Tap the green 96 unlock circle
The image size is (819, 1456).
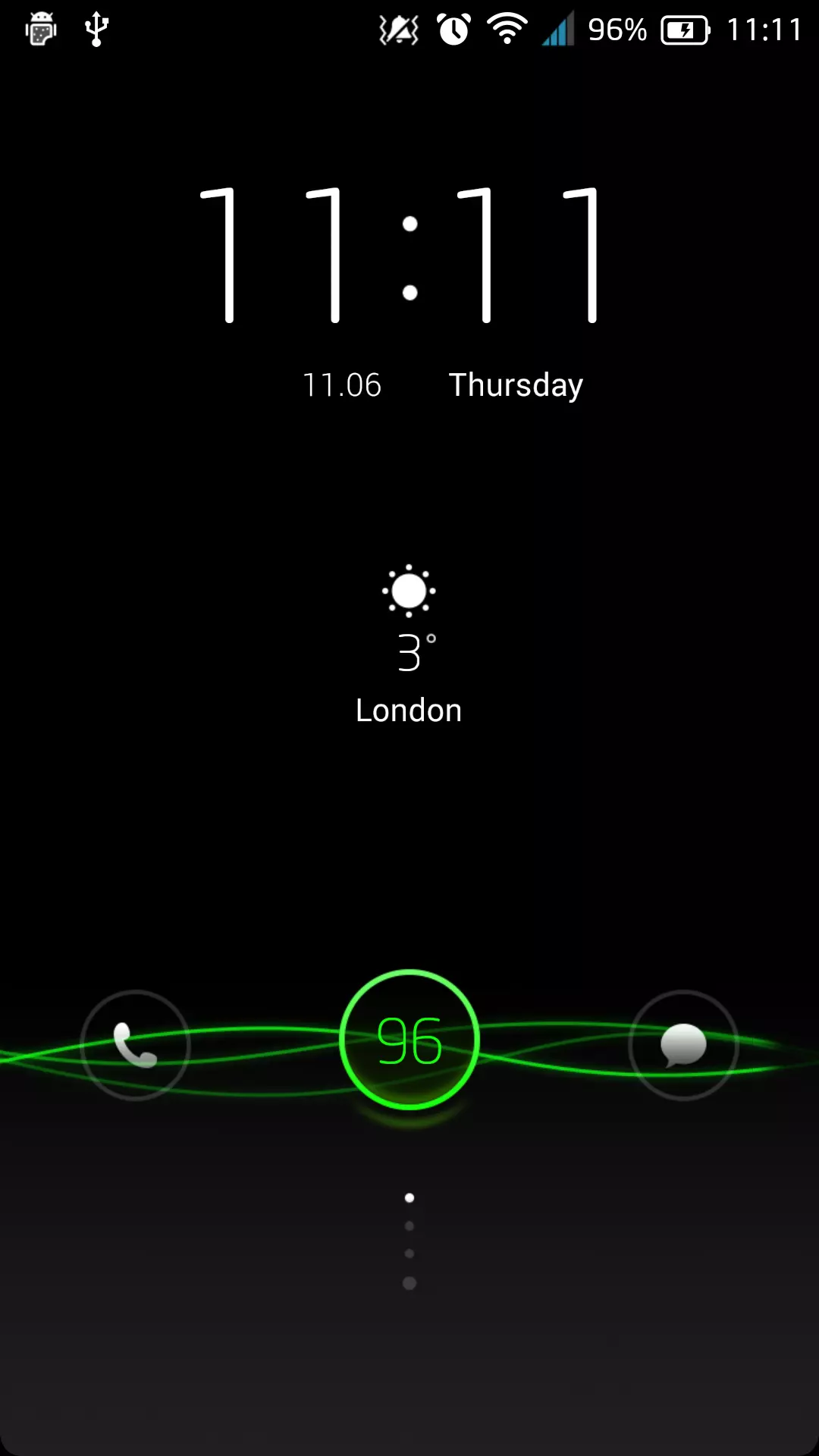(x=409, y=1040)
